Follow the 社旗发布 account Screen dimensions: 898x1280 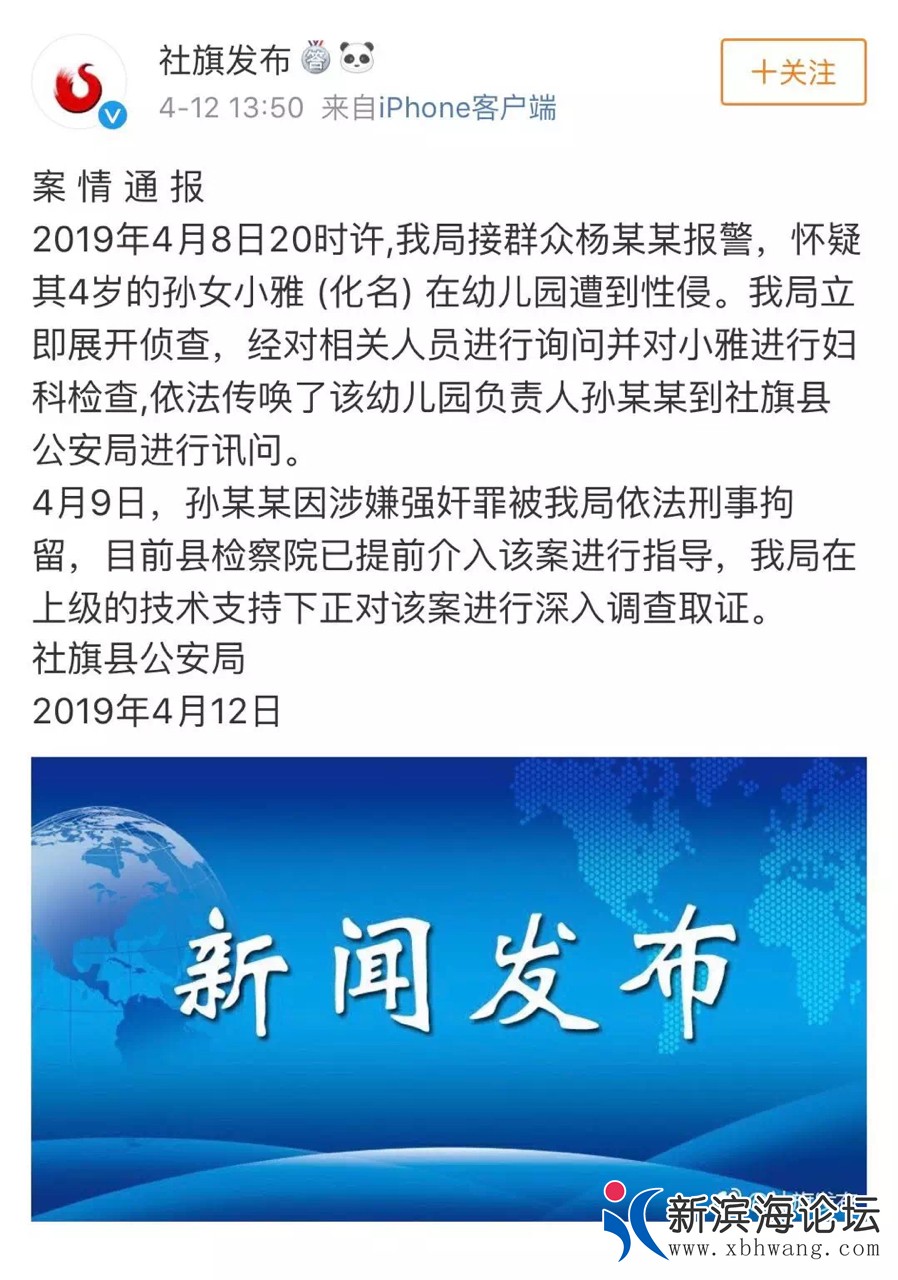[x=792, y=72]
